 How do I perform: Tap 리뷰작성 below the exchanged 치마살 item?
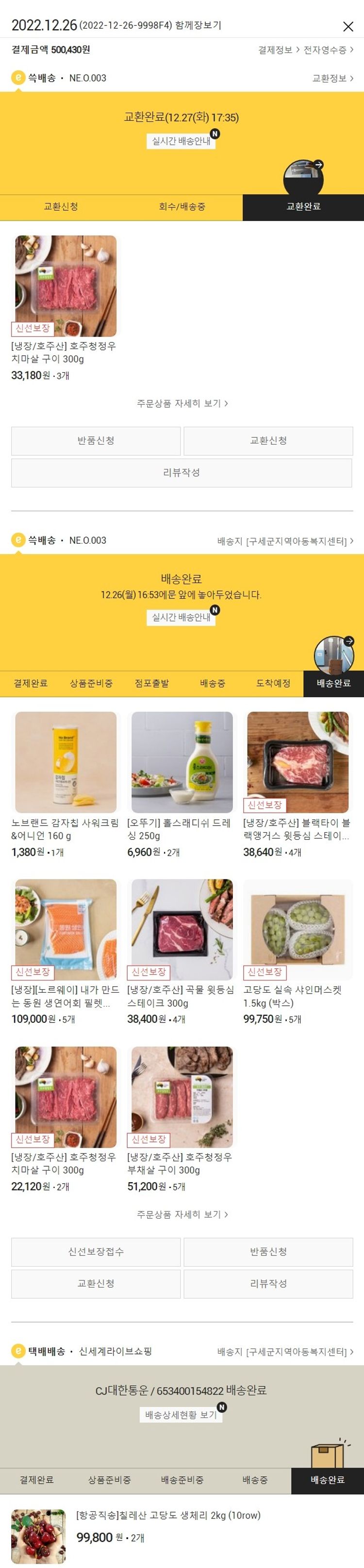tap(181, 472)
